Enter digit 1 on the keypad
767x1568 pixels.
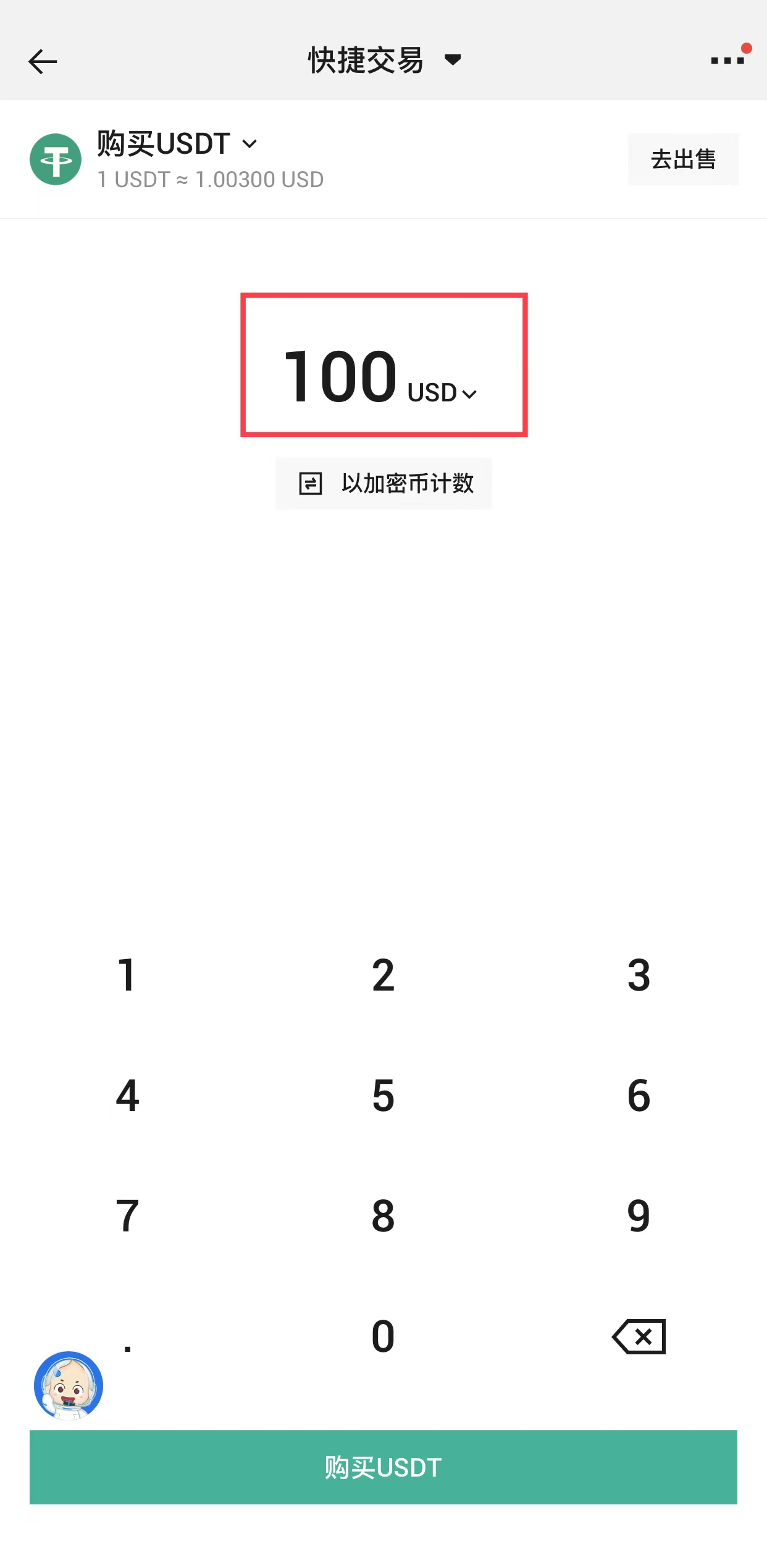click(x=127, y=975)
